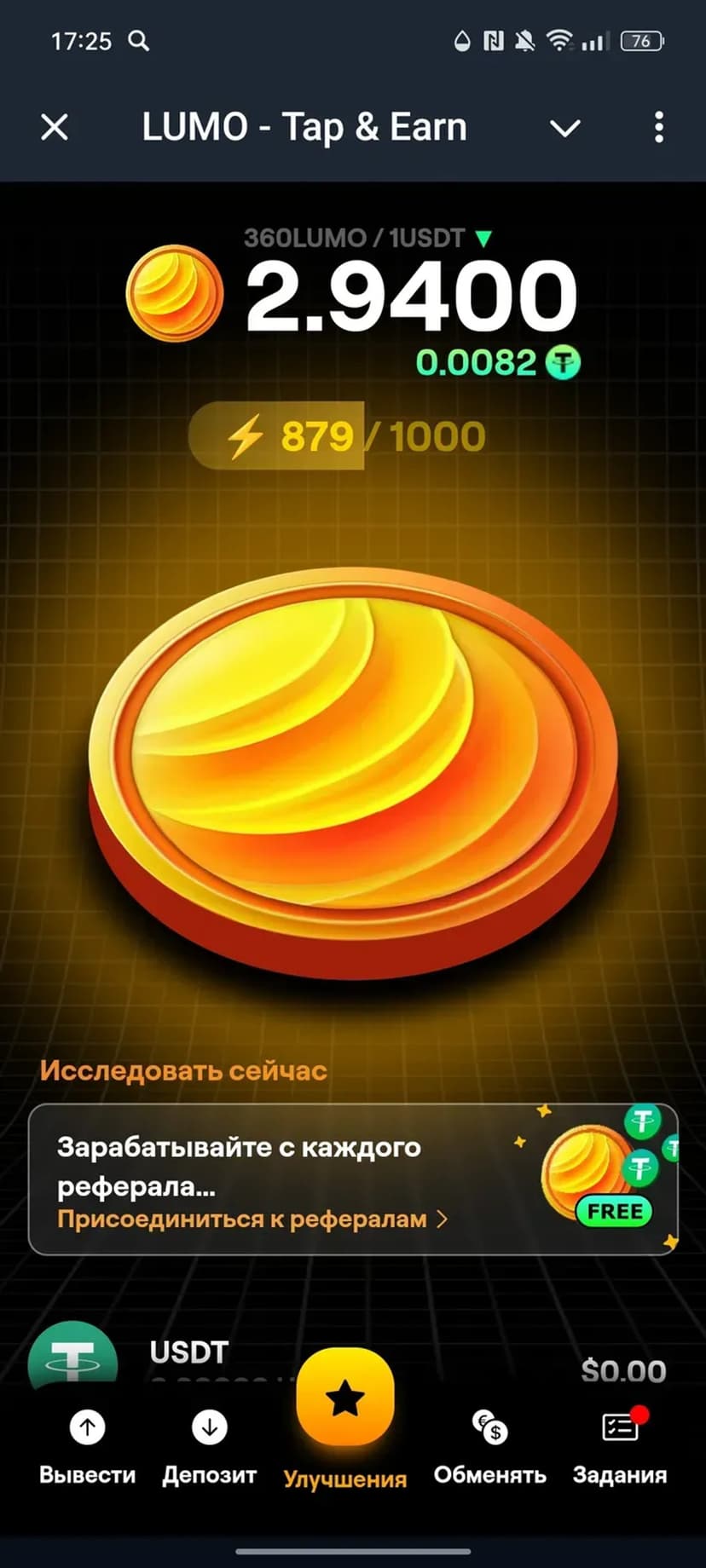The image size is (706, 1568).
Task: Open the three-dot overflow menu
Action: point(658,128)
